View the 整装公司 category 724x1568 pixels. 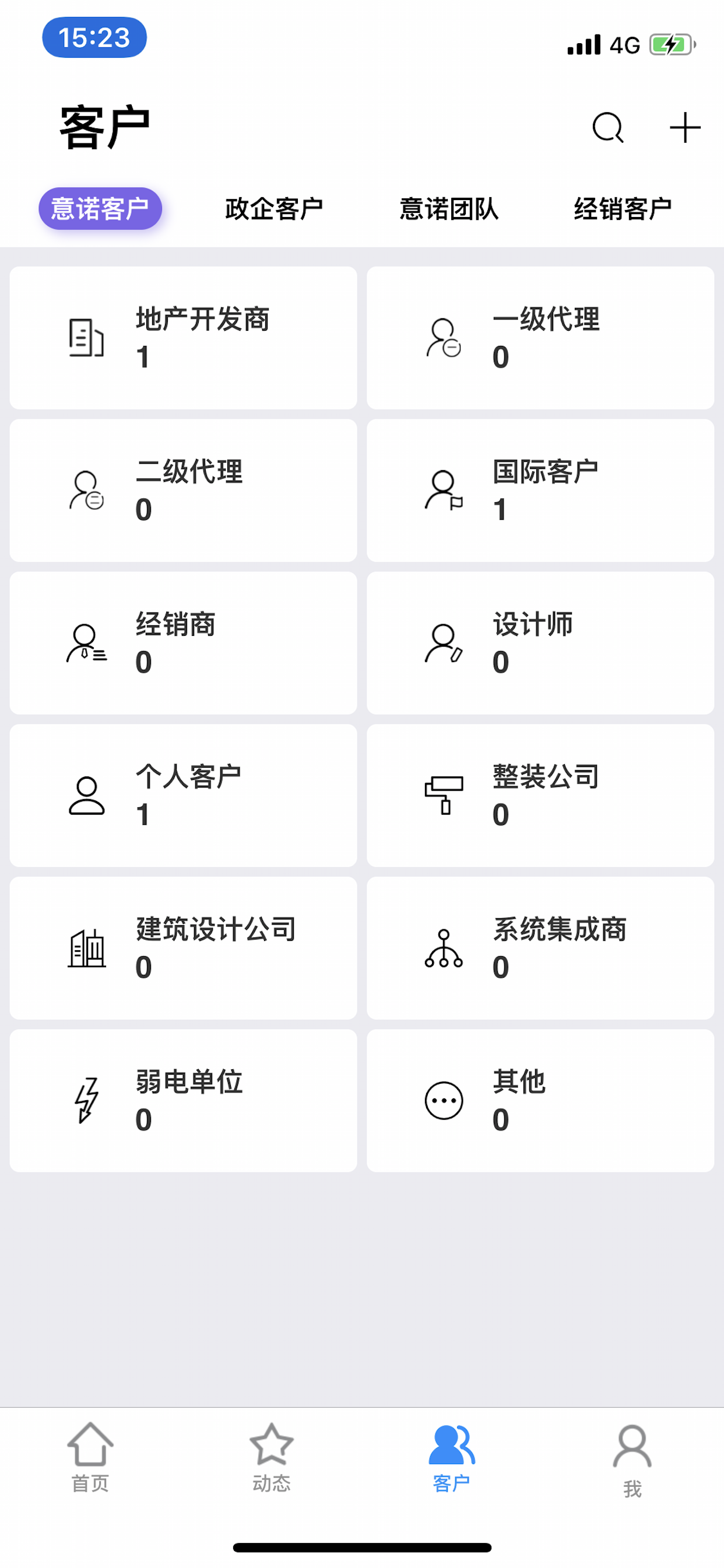[x=540, y=796]
